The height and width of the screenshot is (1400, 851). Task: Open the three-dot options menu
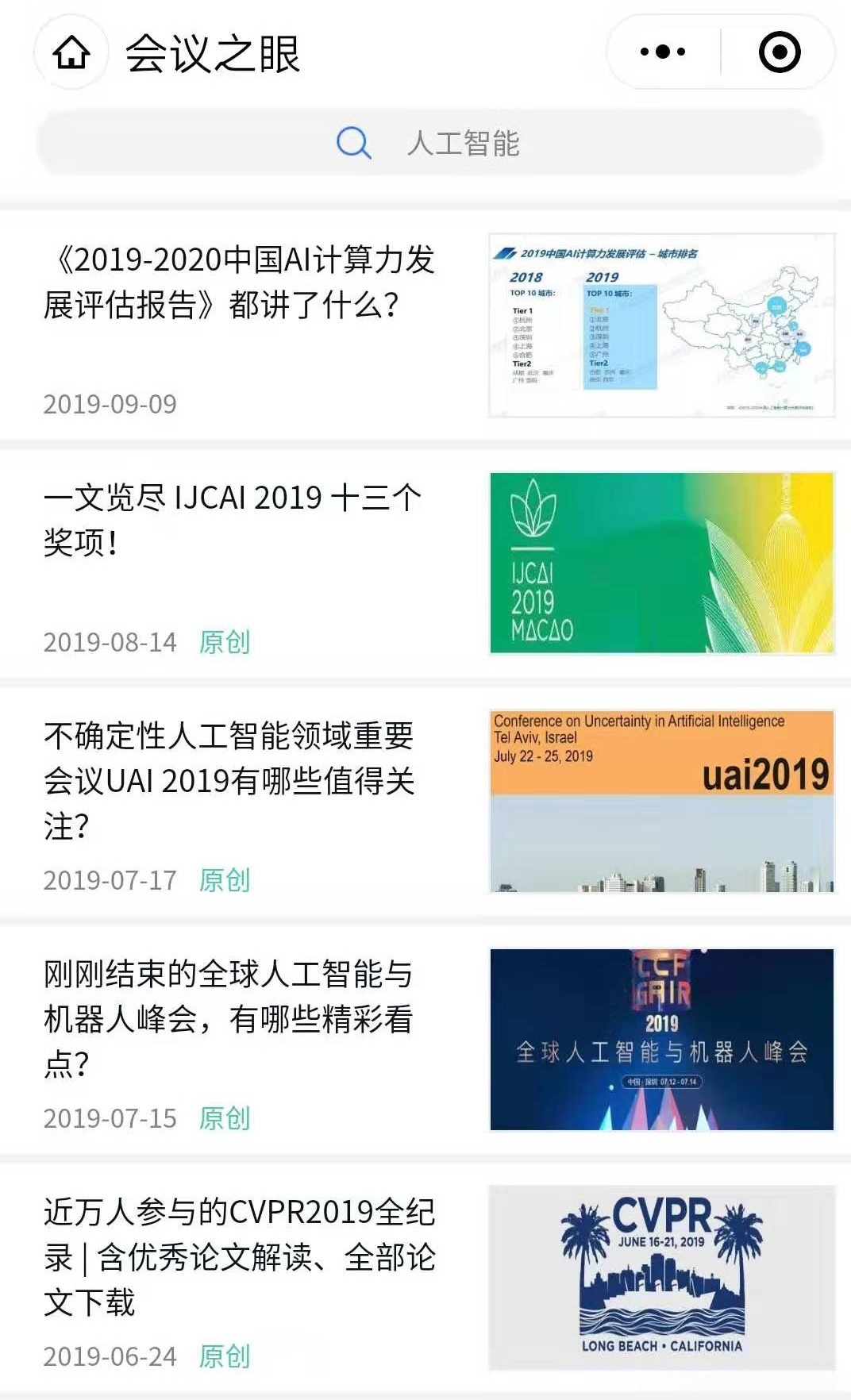click(x=661, y=51)
